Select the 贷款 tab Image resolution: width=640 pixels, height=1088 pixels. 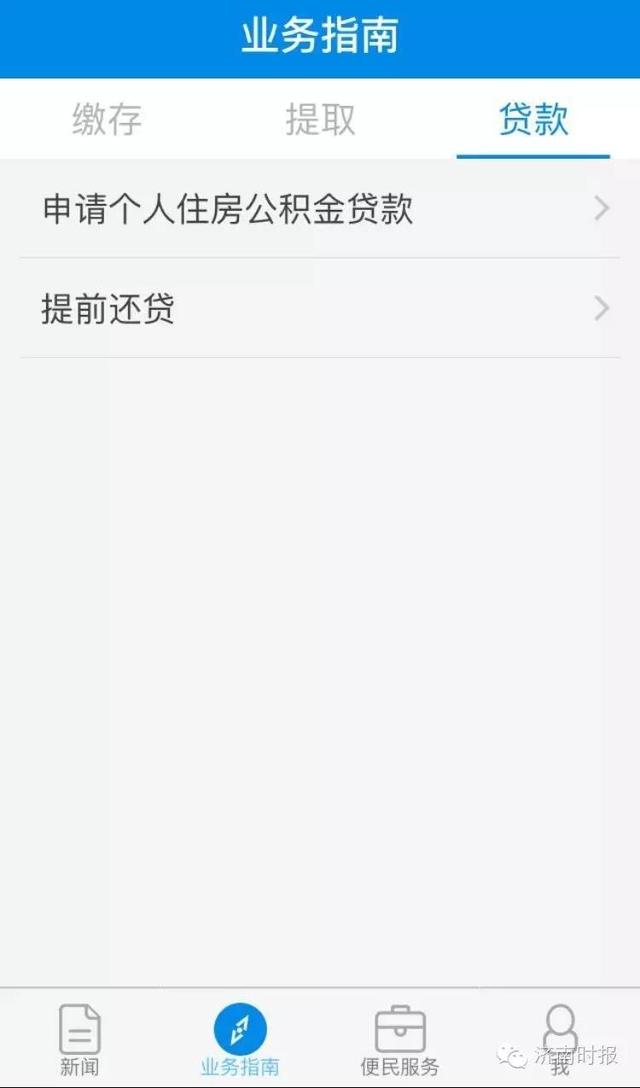click(533, 119)
